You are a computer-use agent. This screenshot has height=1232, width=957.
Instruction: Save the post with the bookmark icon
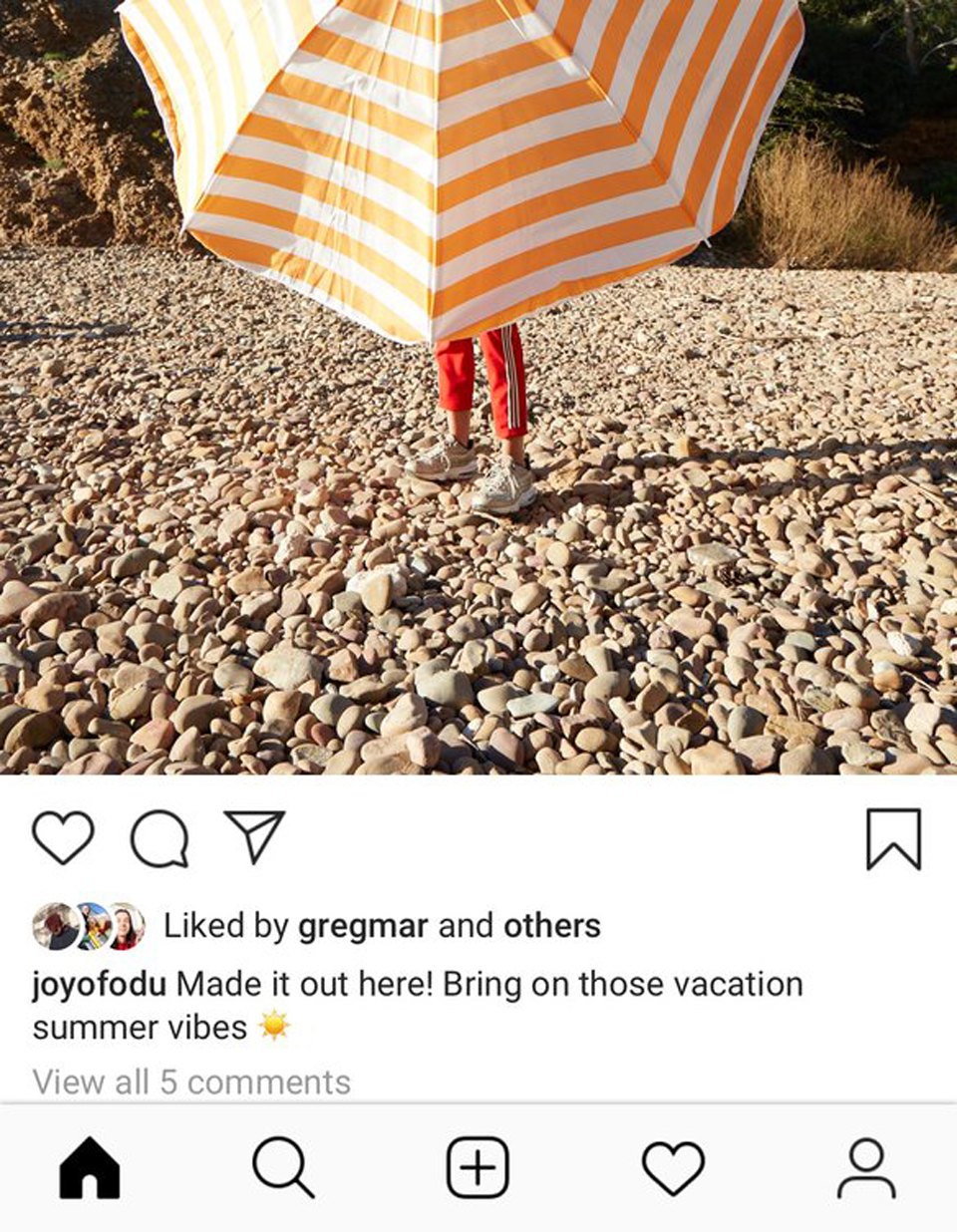pos(893,839)
